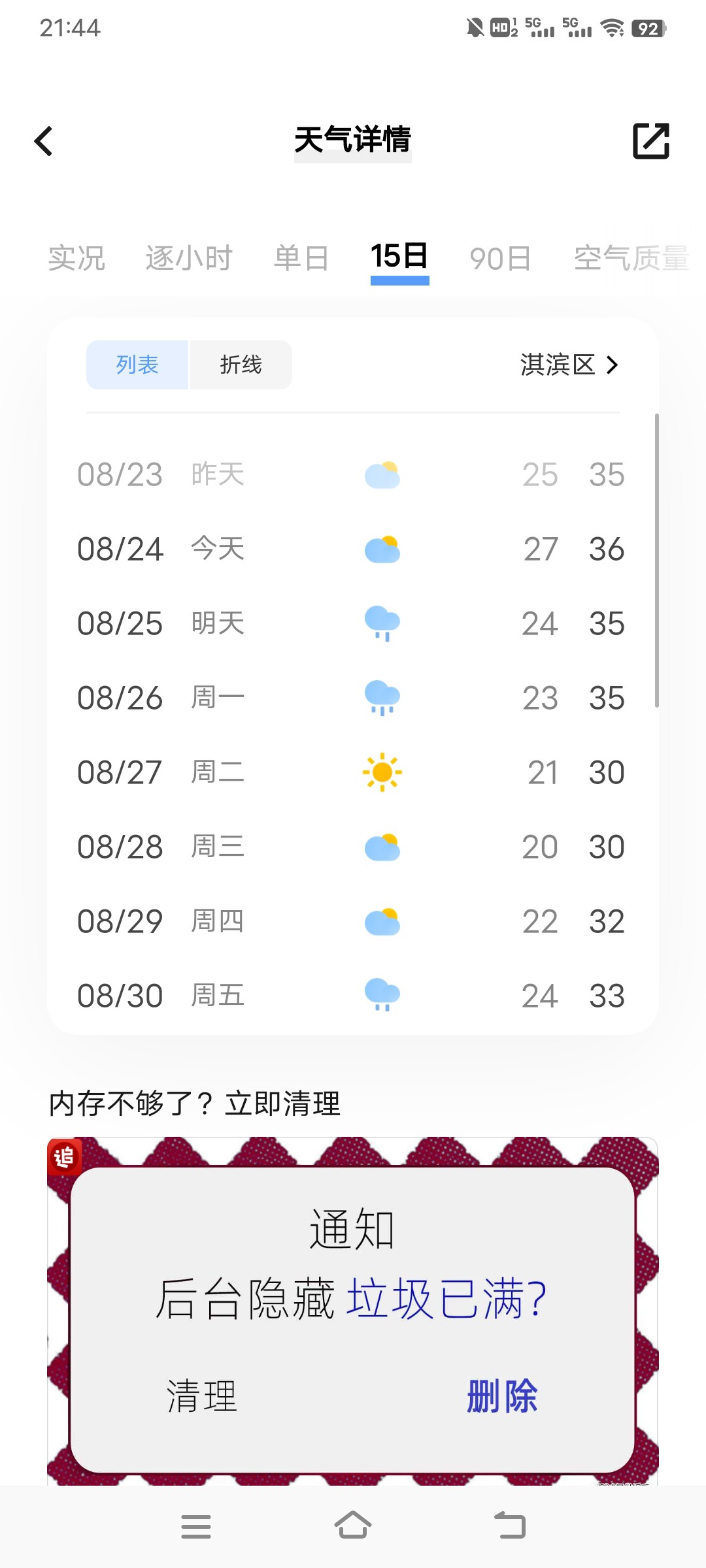This screenshot has width=706, height=1568.
Task: Switch to 折线 chart view
Action: pyautogui.click(x=241, y=365)
